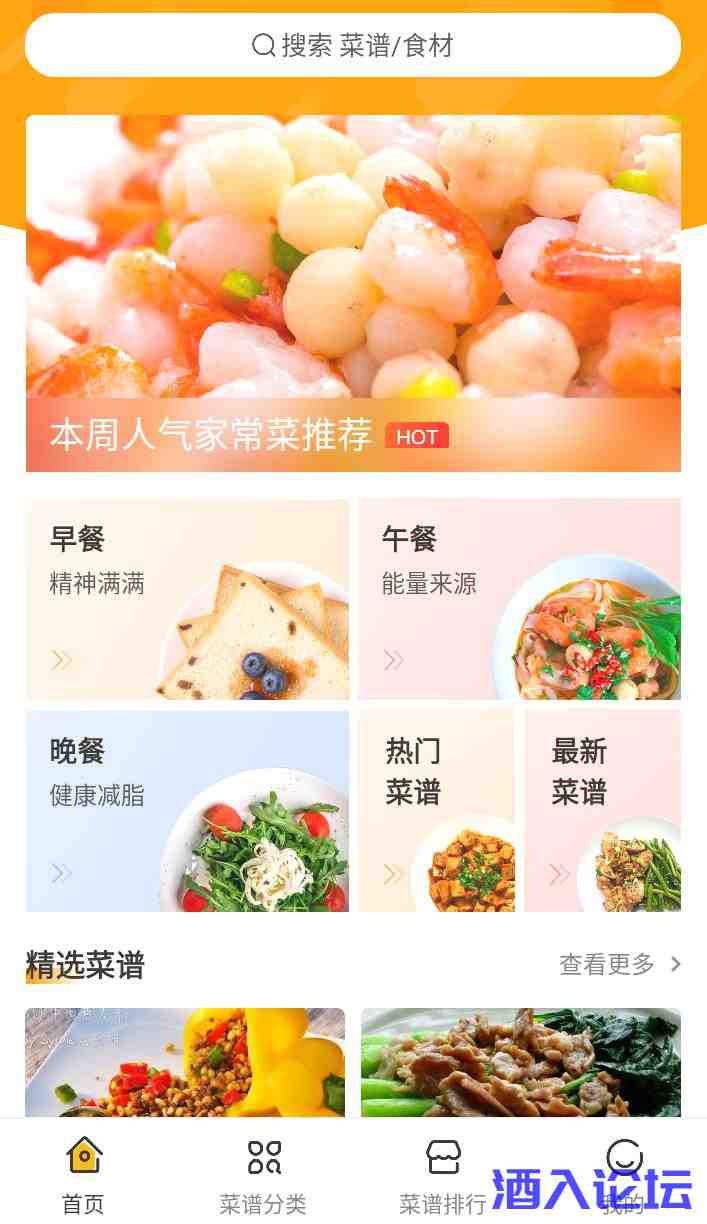The width and height of the screenshot is (707, 1224).
Task: Open the recipe photo with yellow pepper
Action: (x=185, y=1062)
